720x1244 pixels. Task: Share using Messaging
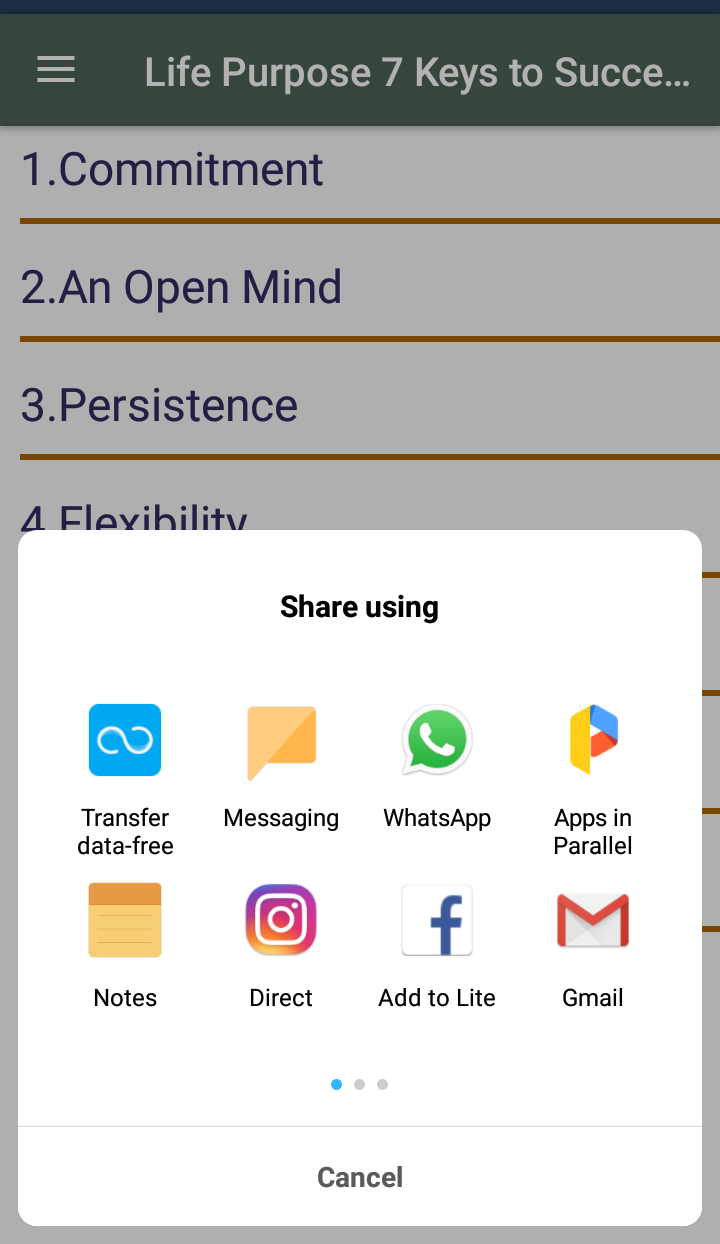pyautogui.click(x=281, y=767)
